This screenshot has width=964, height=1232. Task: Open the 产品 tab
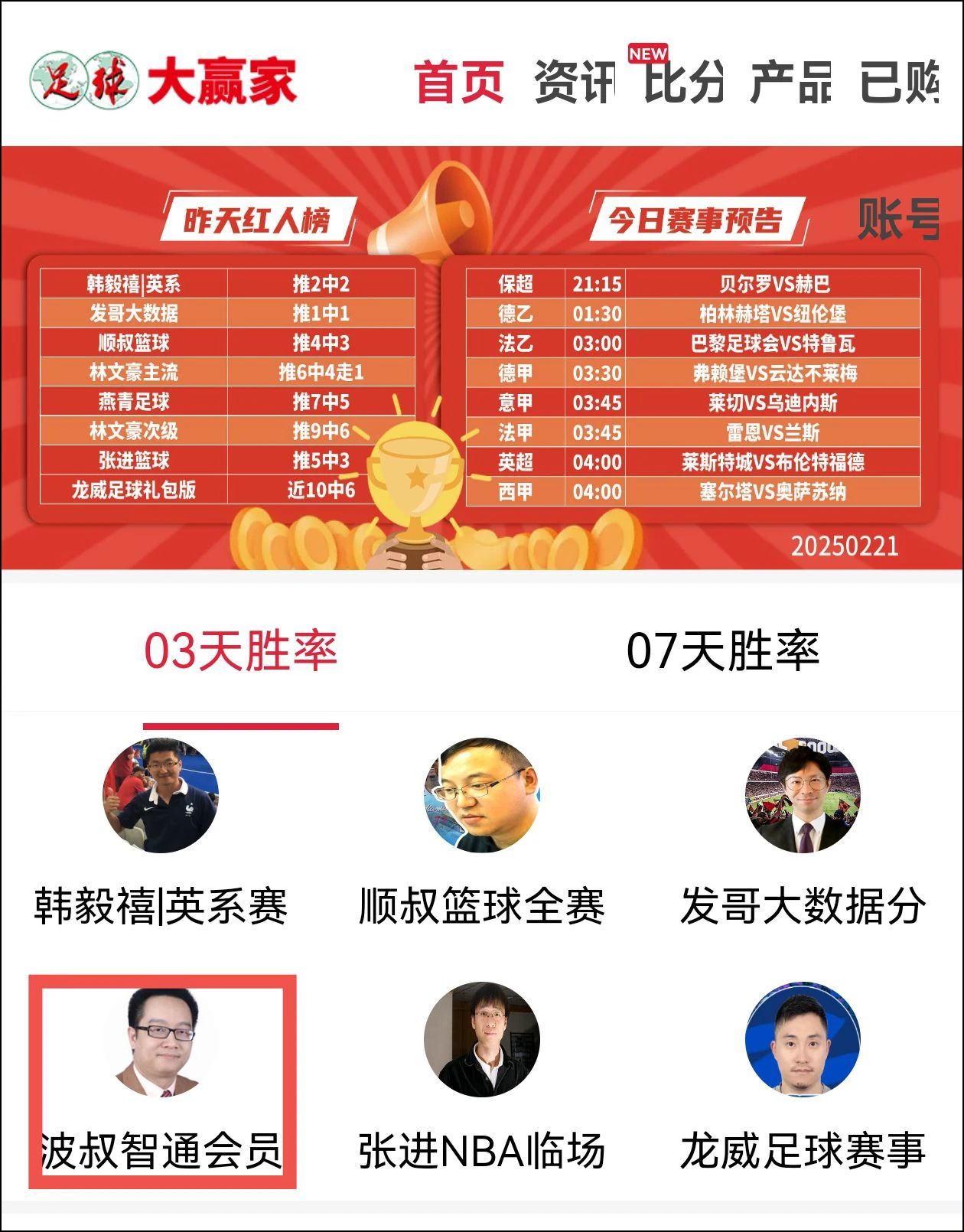(x=791, y=82)
